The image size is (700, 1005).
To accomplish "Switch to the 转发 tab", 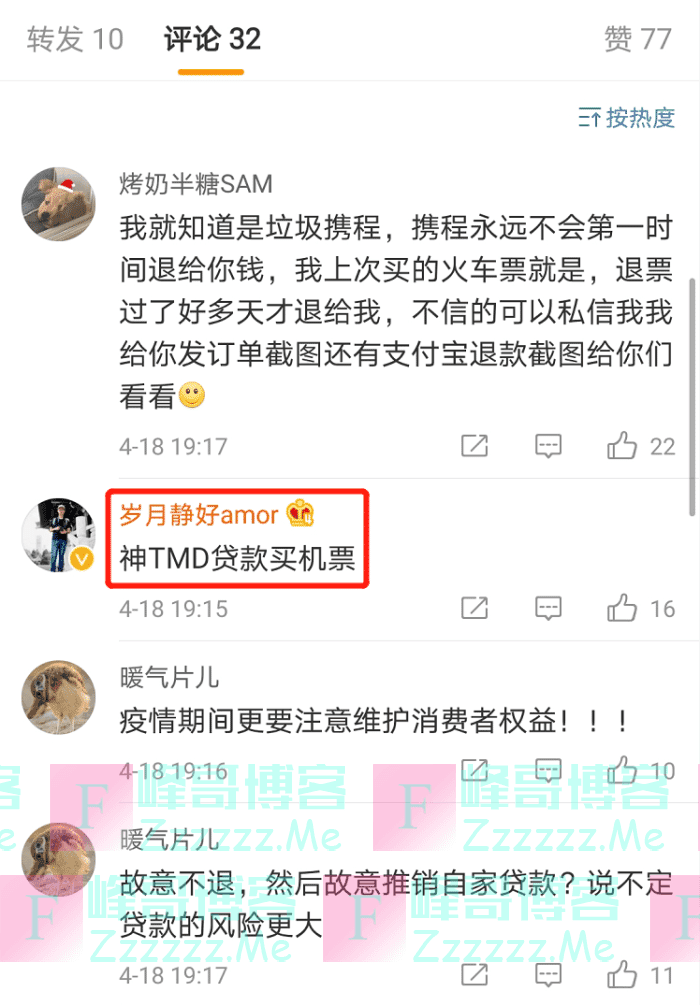I will (x=75, y=39).
